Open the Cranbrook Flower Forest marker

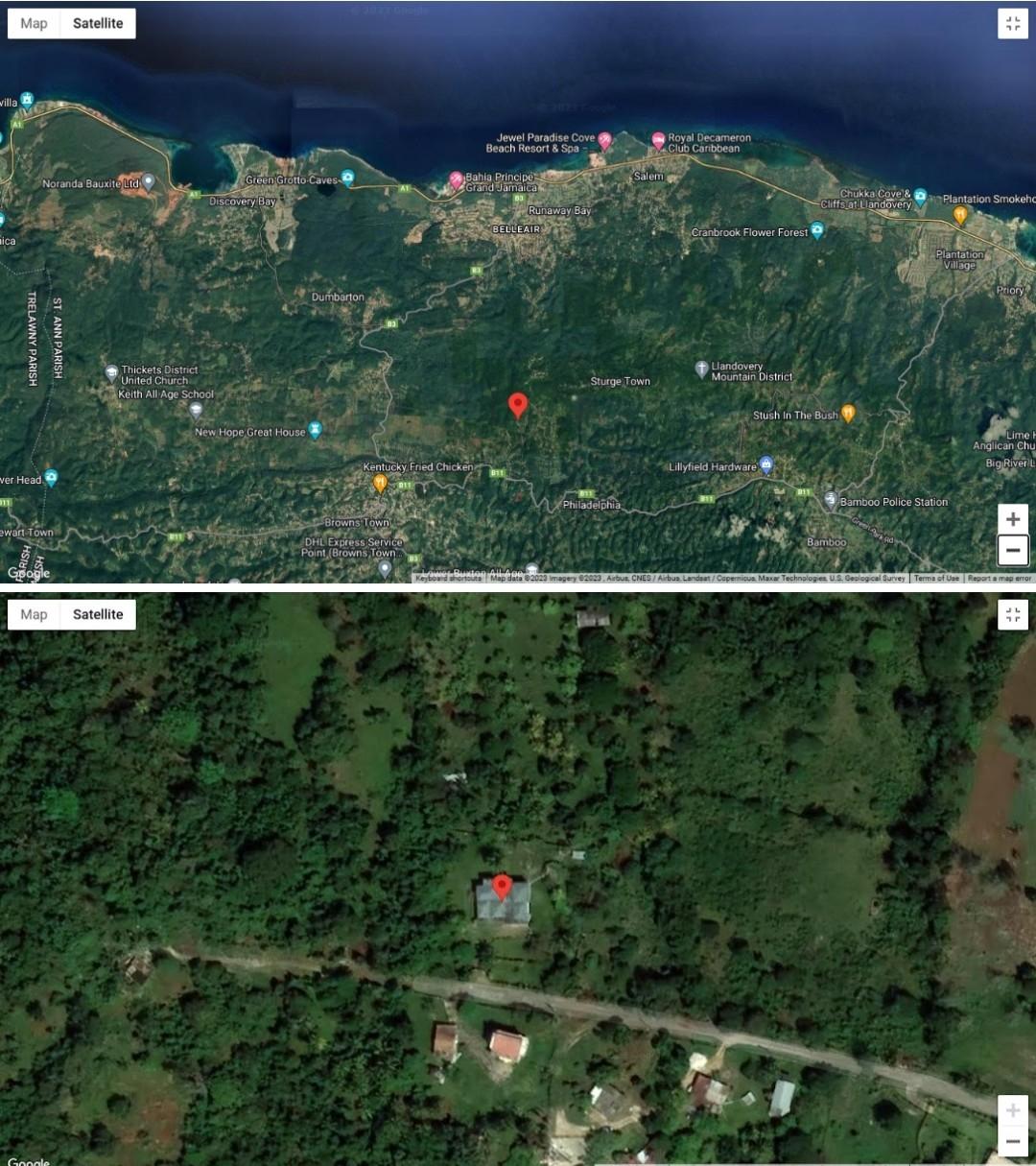[x=817, y=230]
